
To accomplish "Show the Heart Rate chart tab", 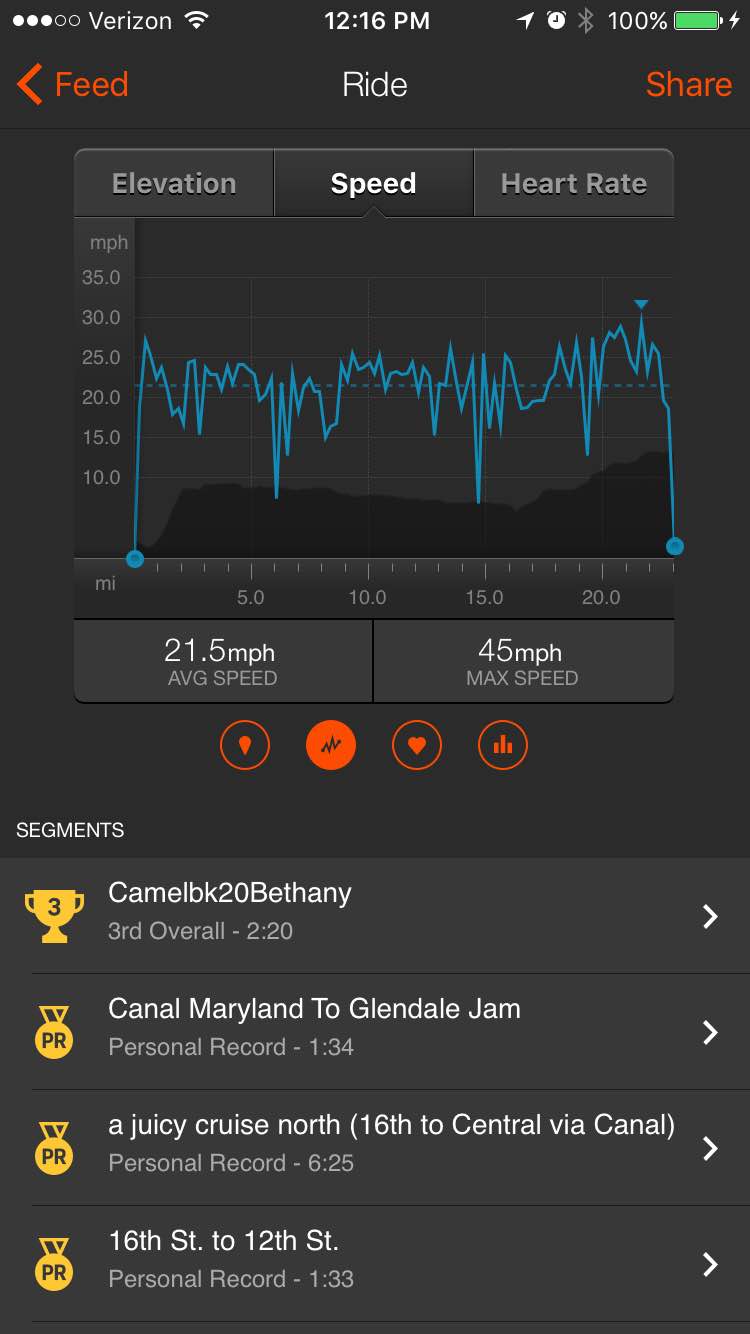I will [x=573, y=184].
